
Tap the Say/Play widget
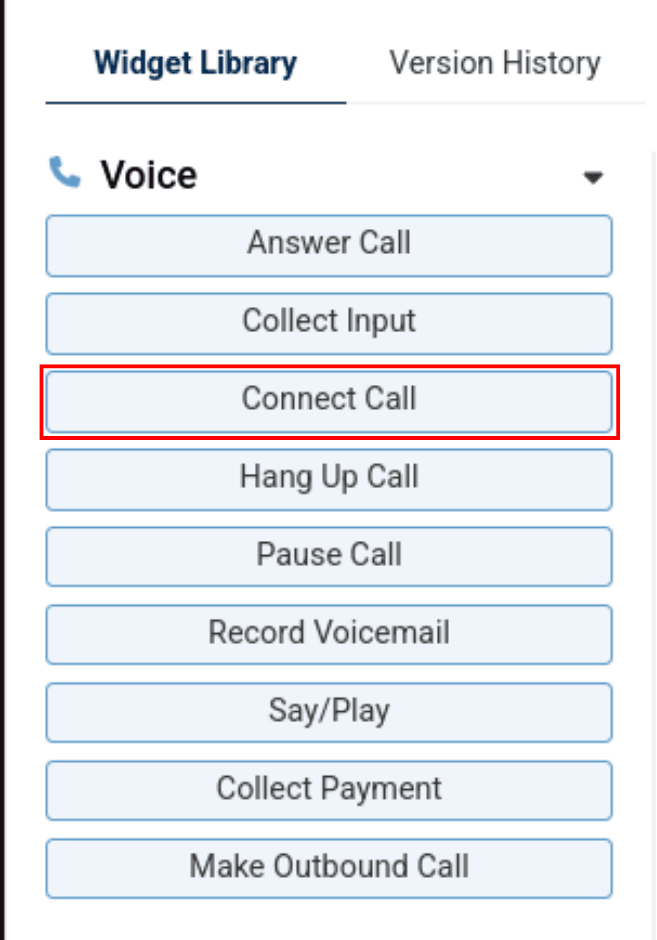click(x=329, y=712)
